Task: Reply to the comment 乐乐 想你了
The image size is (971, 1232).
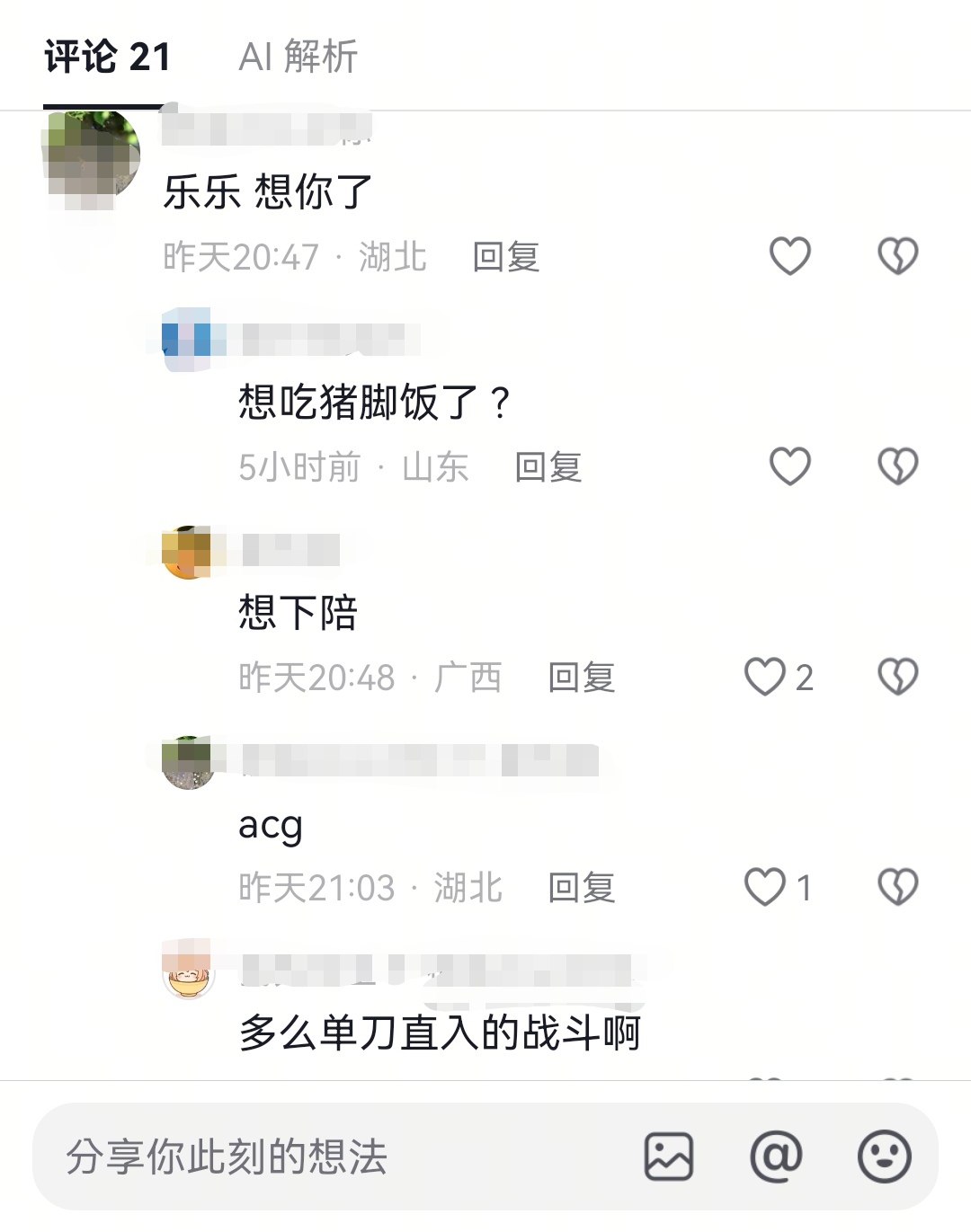Action: point(506,257)
